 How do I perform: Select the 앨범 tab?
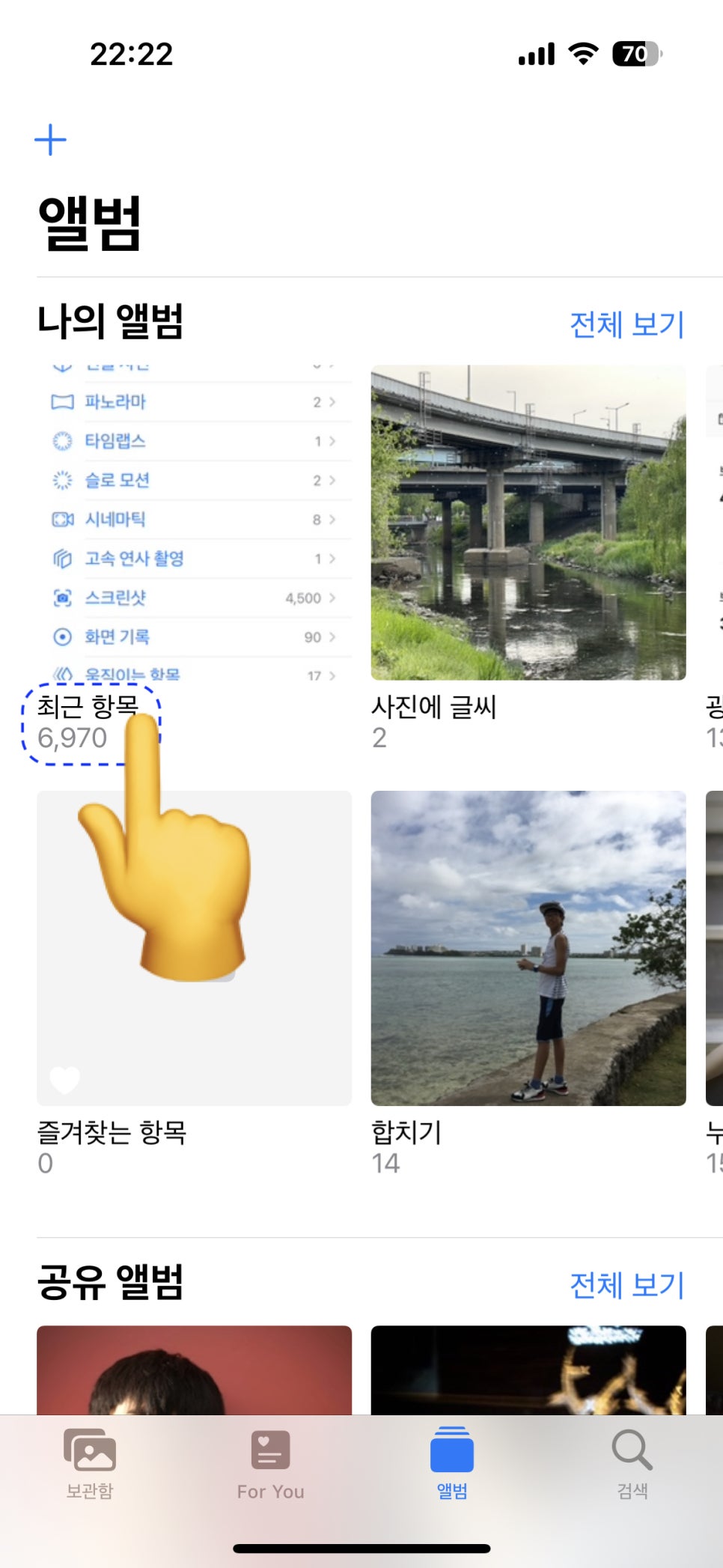[x=451, y=1464]
